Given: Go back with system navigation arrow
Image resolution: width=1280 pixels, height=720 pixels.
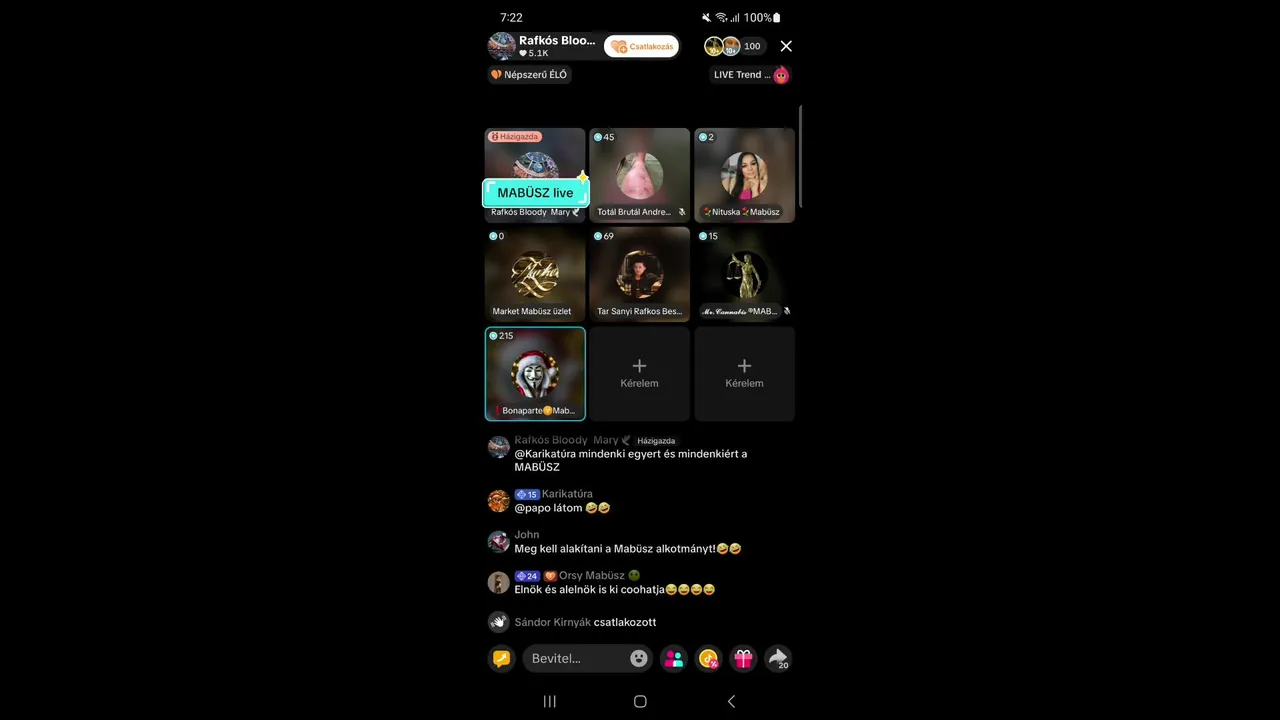Looking at the screenshot, I should (731, 702).
